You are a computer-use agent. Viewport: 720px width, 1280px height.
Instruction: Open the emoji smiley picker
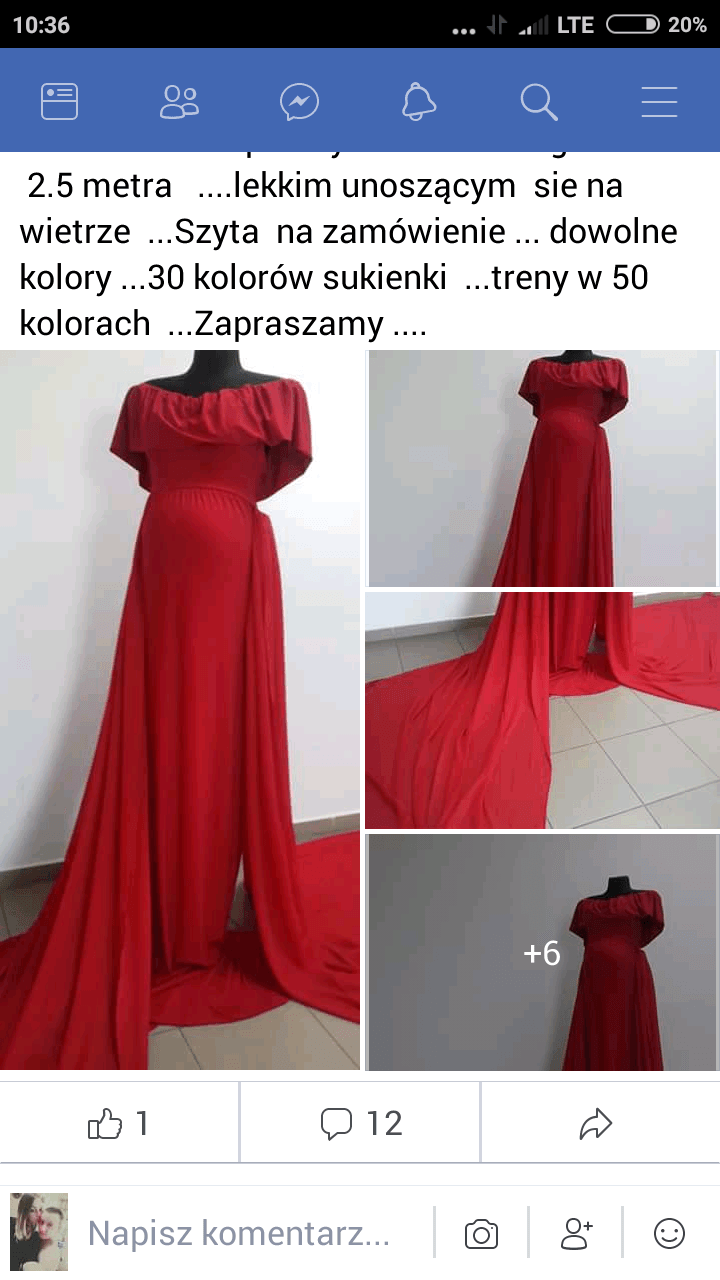tap(669, 1234)
